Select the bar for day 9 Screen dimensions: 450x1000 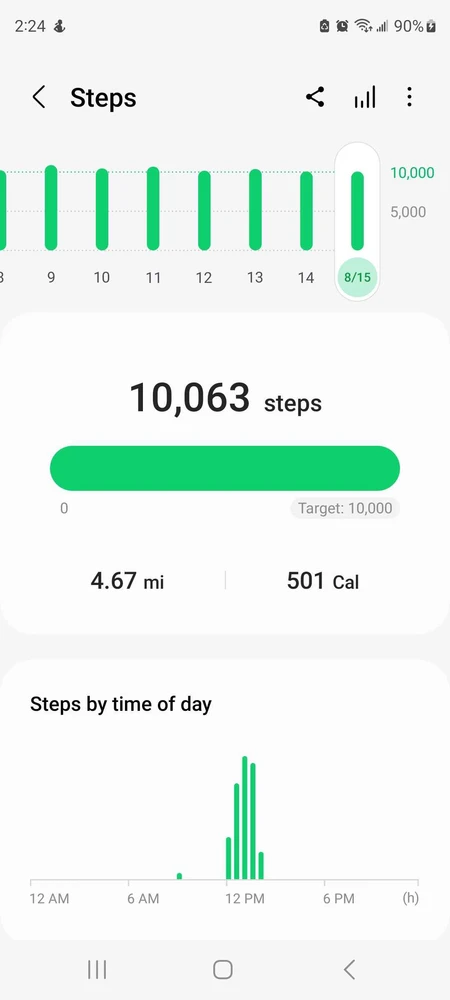pyautogui.click(x=51, y=208)
